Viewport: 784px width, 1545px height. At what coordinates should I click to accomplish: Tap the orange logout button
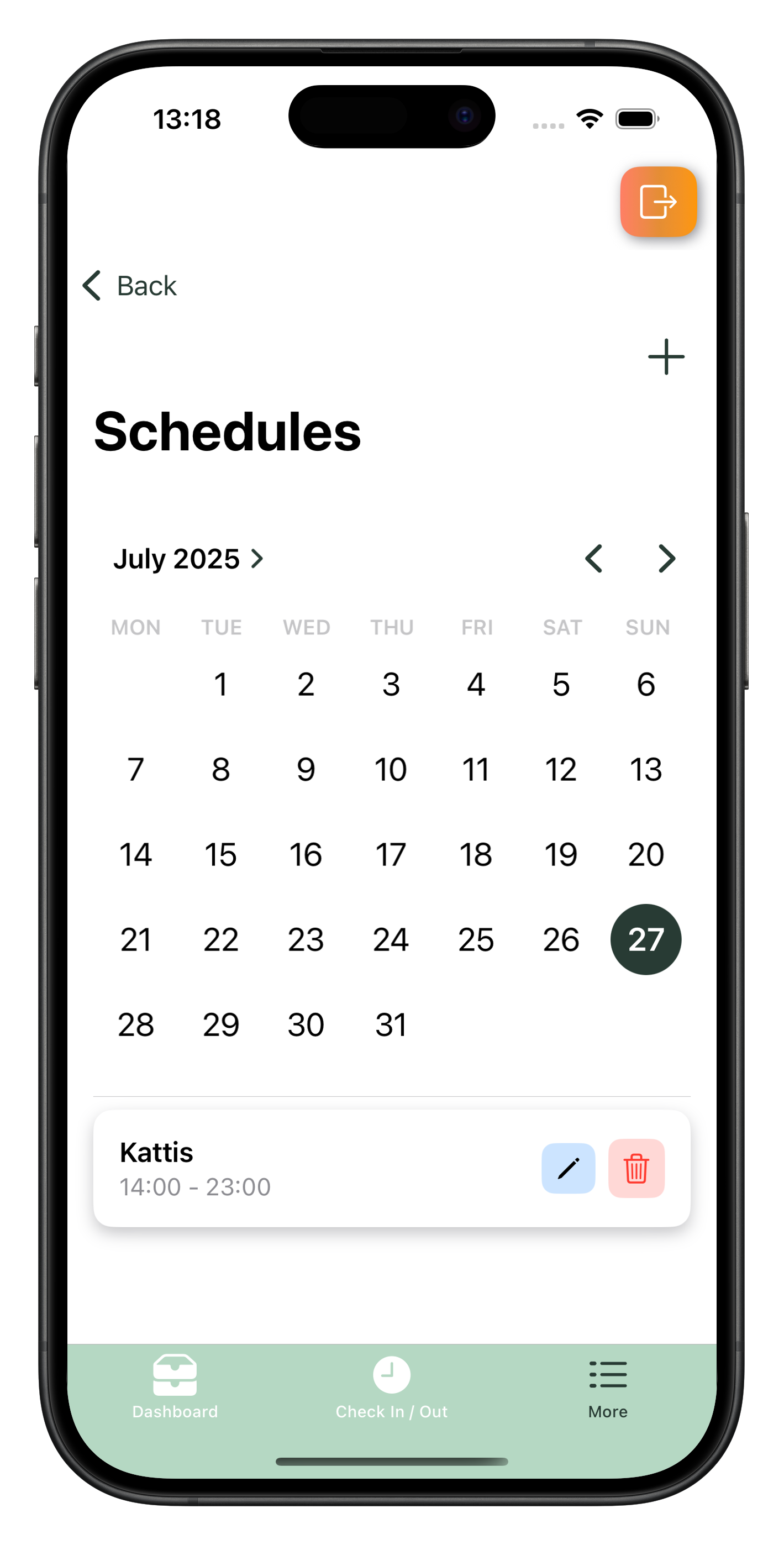(x=658, y=202)
